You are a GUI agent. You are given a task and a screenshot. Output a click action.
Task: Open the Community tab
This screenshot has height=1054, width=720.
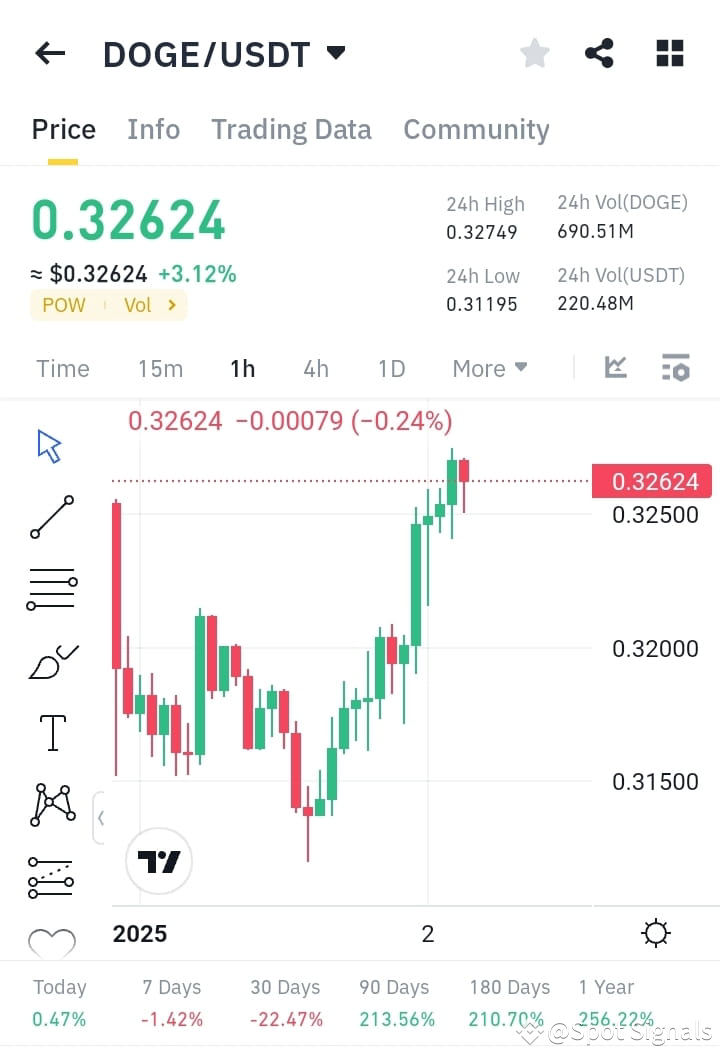(x=476, y=129)
